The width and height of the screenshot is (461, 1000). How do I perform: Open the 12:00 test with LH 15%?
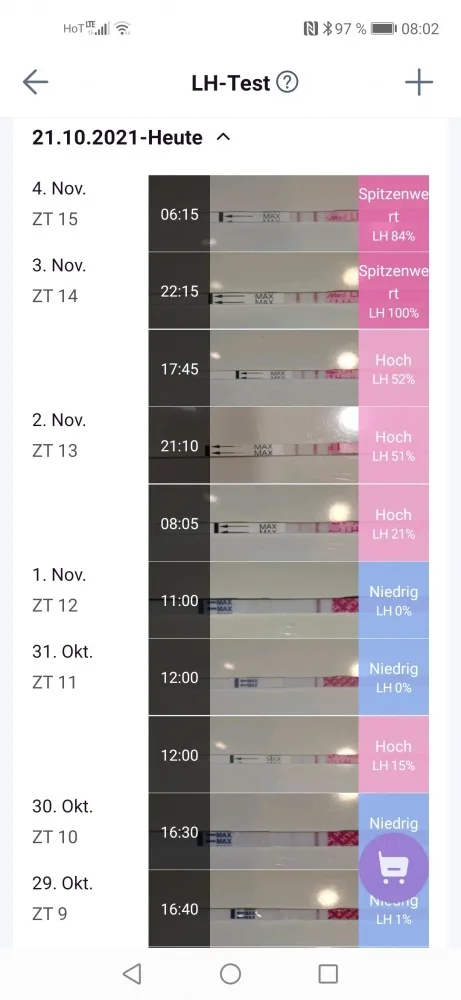pos(289,754)
